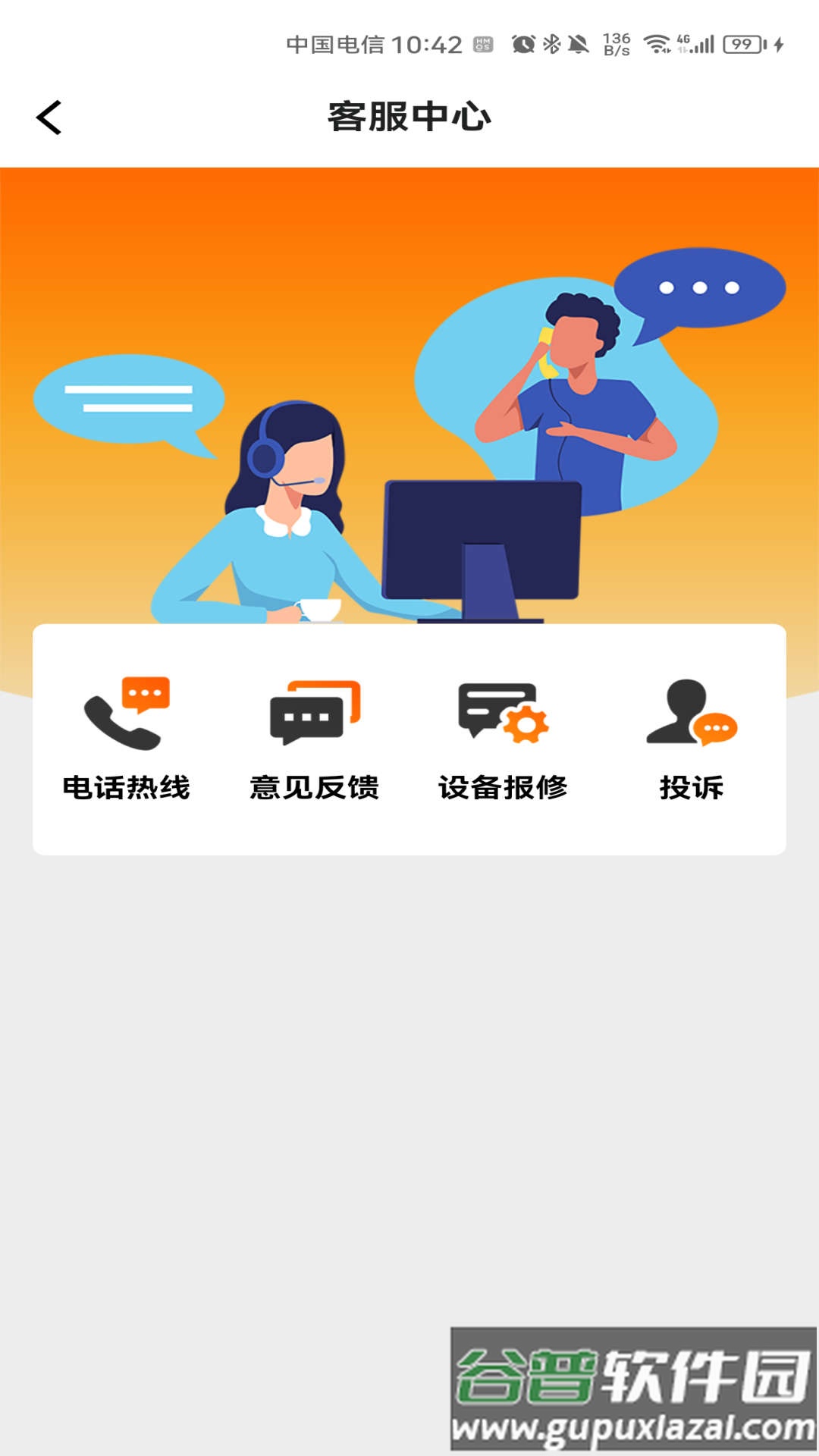Click the battery charging indicator
This screenshot has height=1456, width=819.
pos(777,43)
